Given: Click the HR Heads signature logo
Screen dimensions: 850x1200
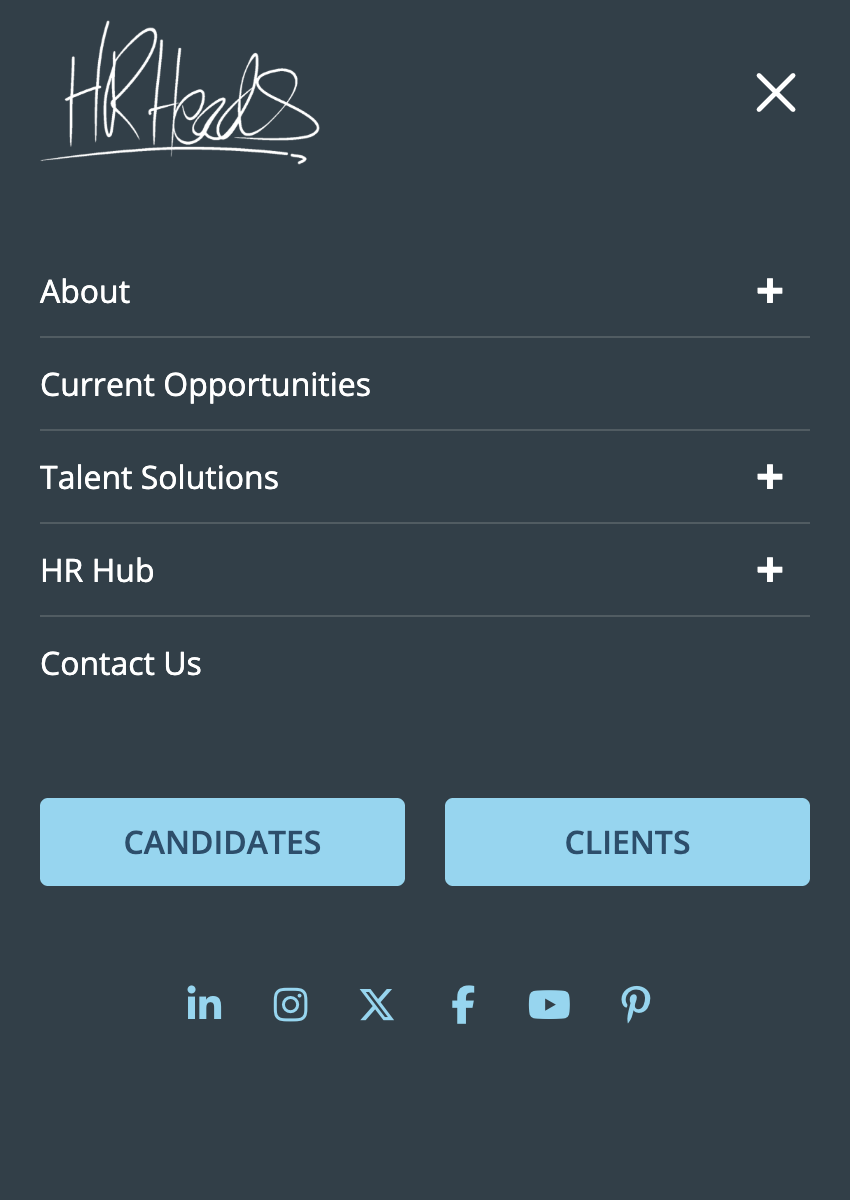Looking at the screenshot, I should click(180, 95).
